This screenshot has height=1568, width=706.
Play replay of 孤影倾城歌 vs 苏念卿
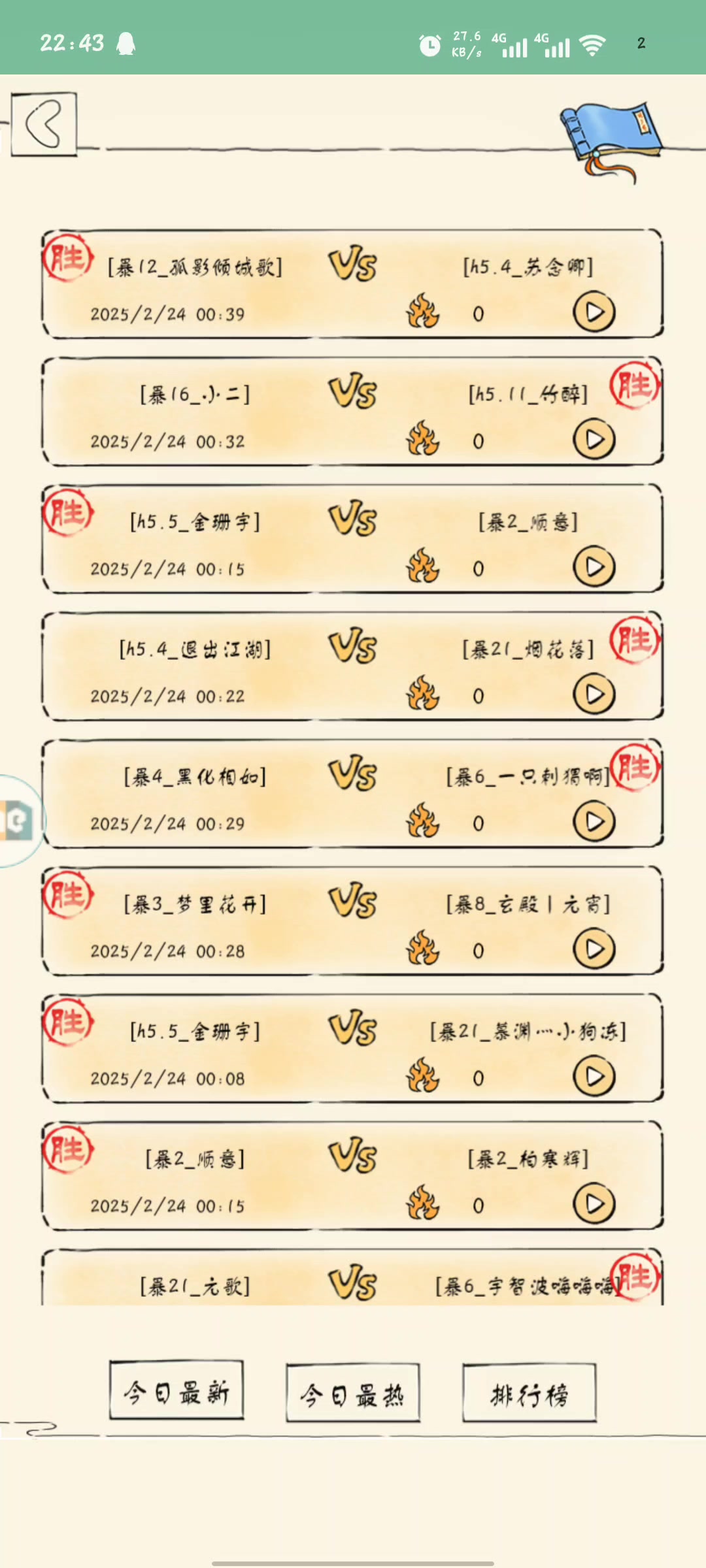594,312
